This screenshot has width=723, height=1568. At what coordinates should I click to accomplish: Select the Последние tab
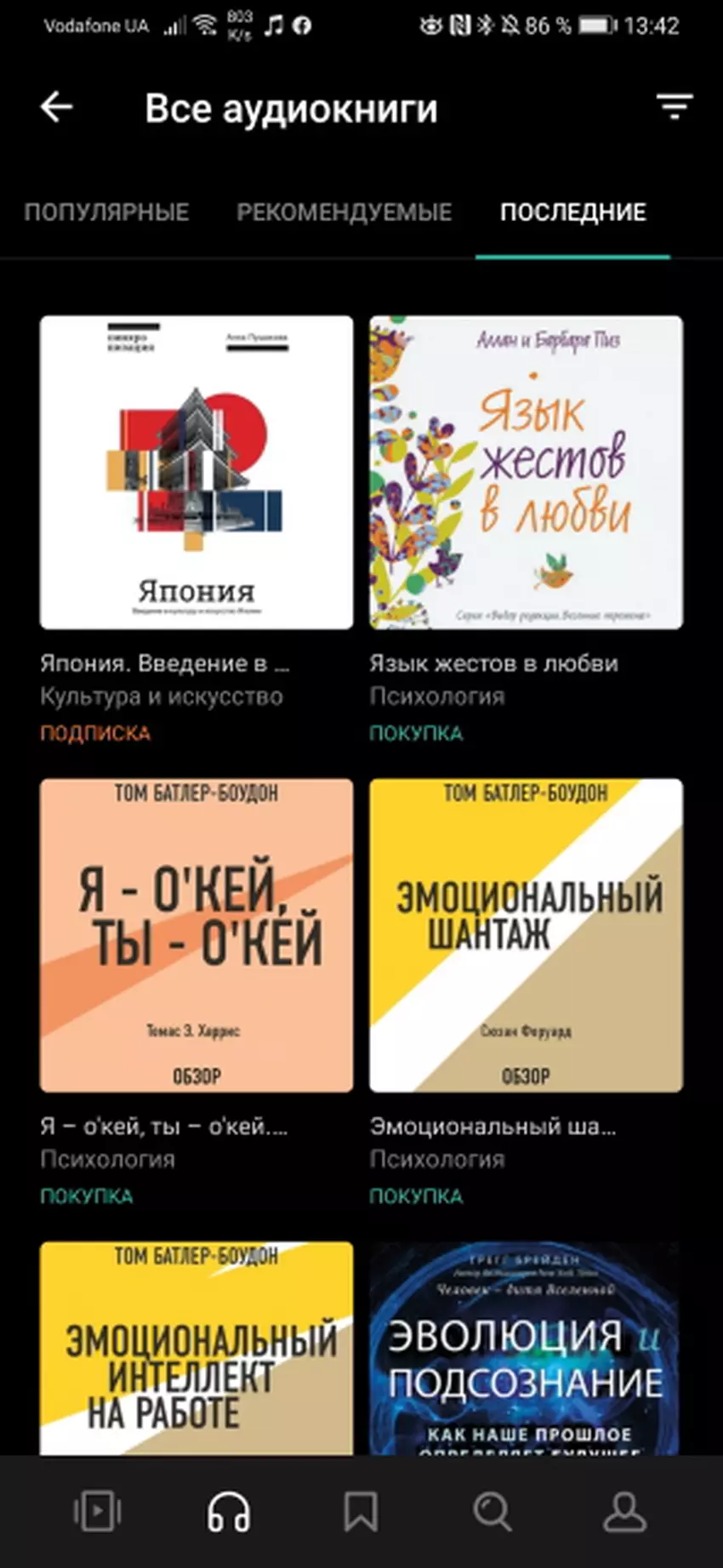click(572, 212)
